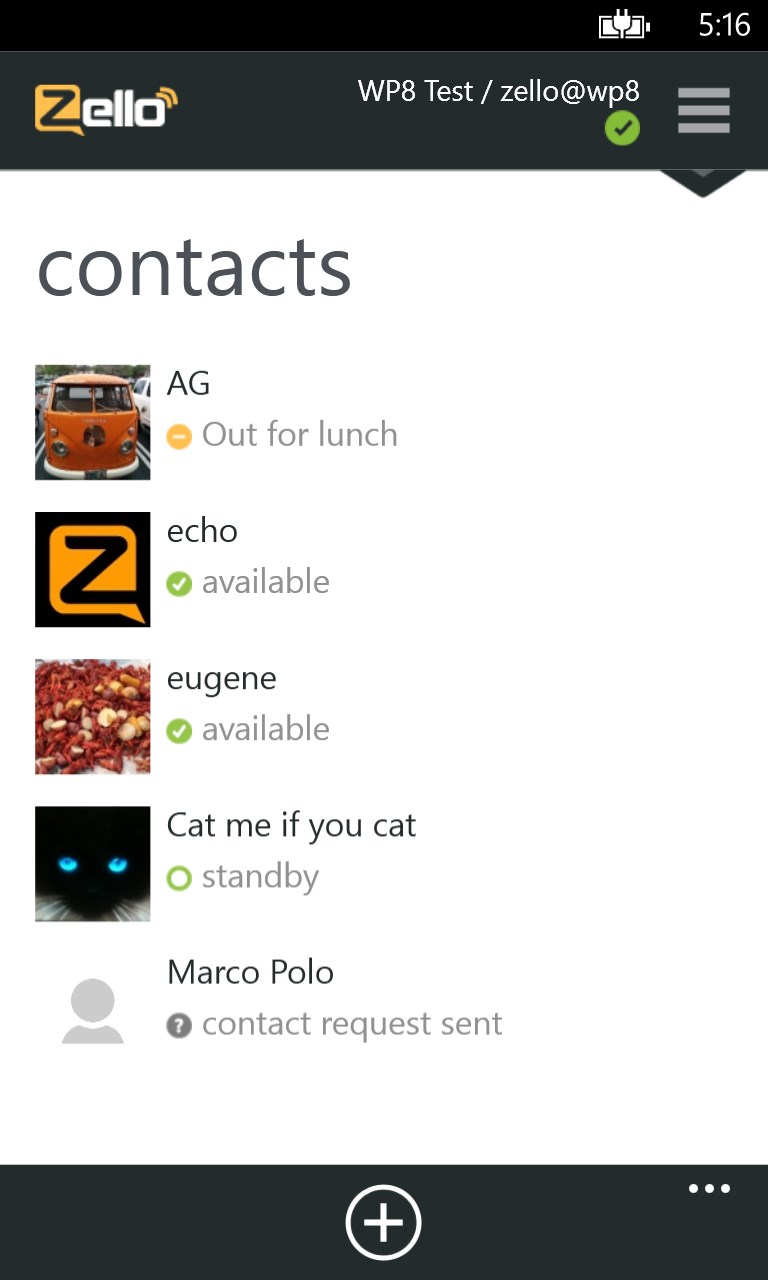The height and width of the screenshot is (1280, 768).
Task: Expand the dropdown arrow below the header
Action: [703, 184]
